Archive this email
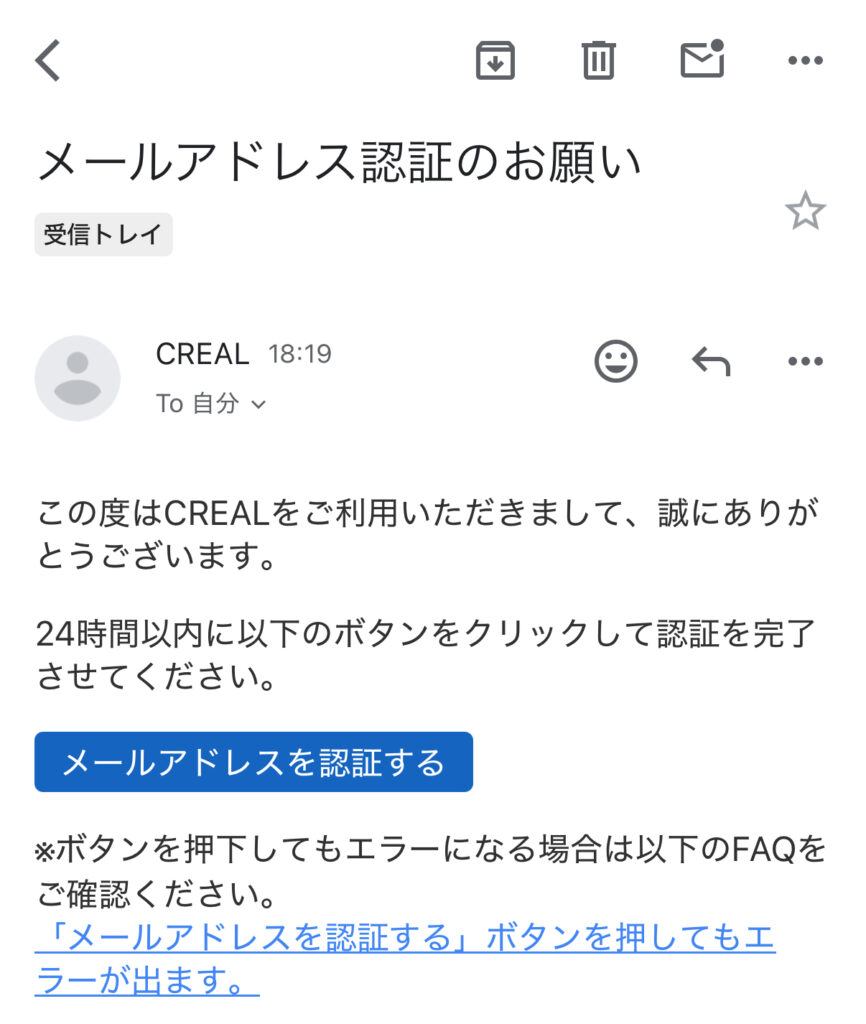Viewport: 866px width, 1024px height. click(494, 61)
